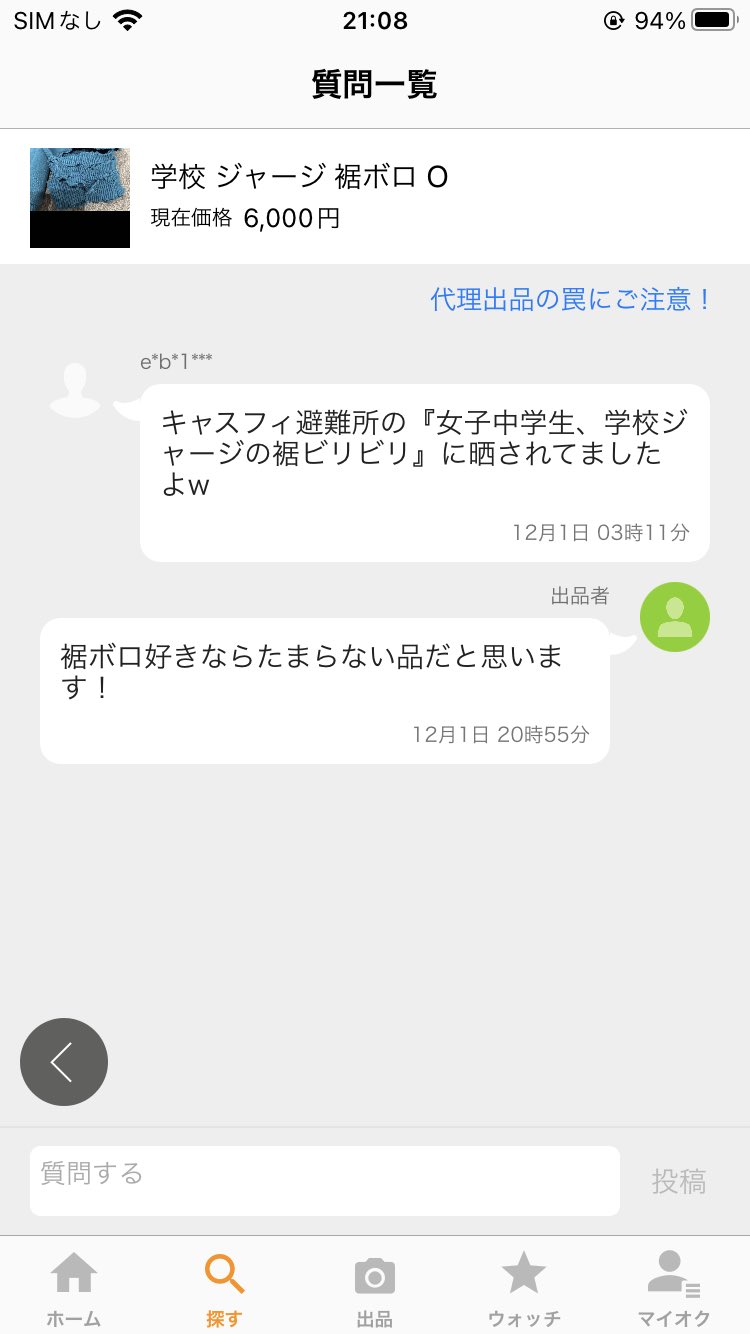Open the 代理出品の罠にご注意！ link
750x1334 pixels.
[571, 299]
